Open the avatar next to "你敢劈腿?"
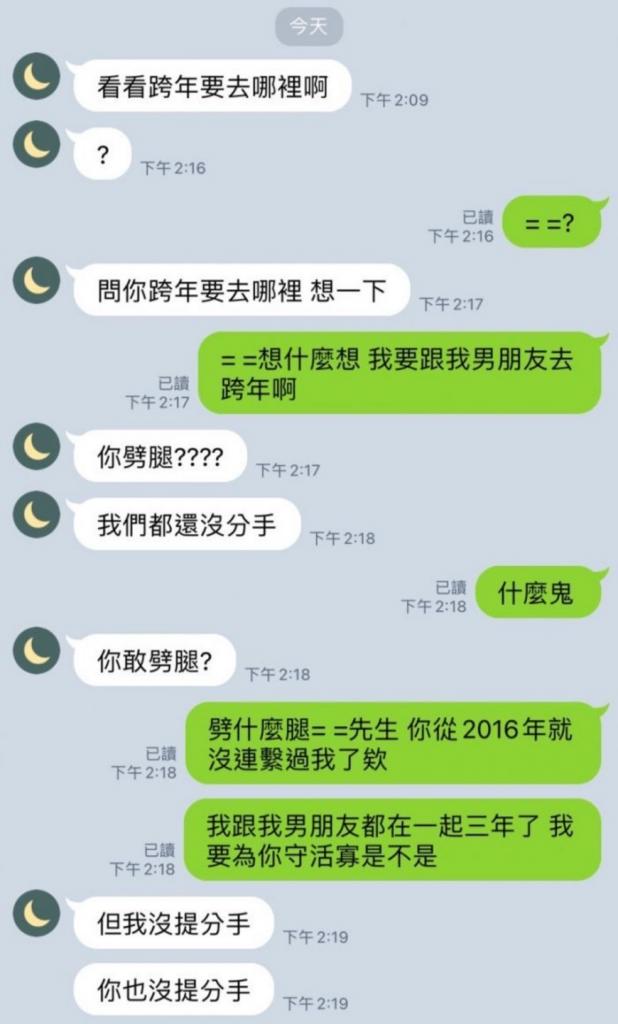This screenshot has width=618, height=1024. 37,651
